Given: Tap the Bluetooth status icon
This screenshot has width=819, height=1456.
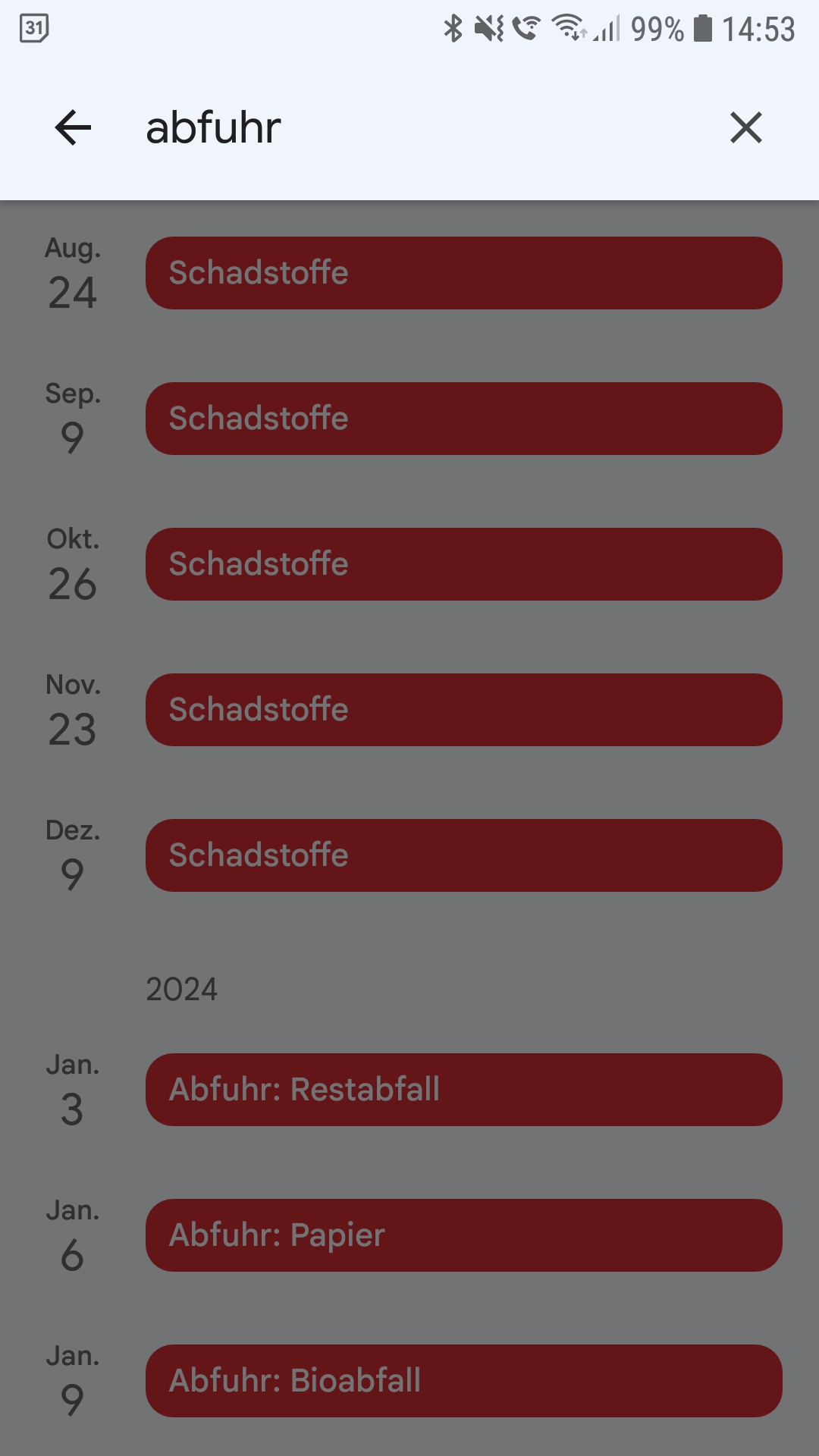Looking at the screenshot, I should coord(453,28).
